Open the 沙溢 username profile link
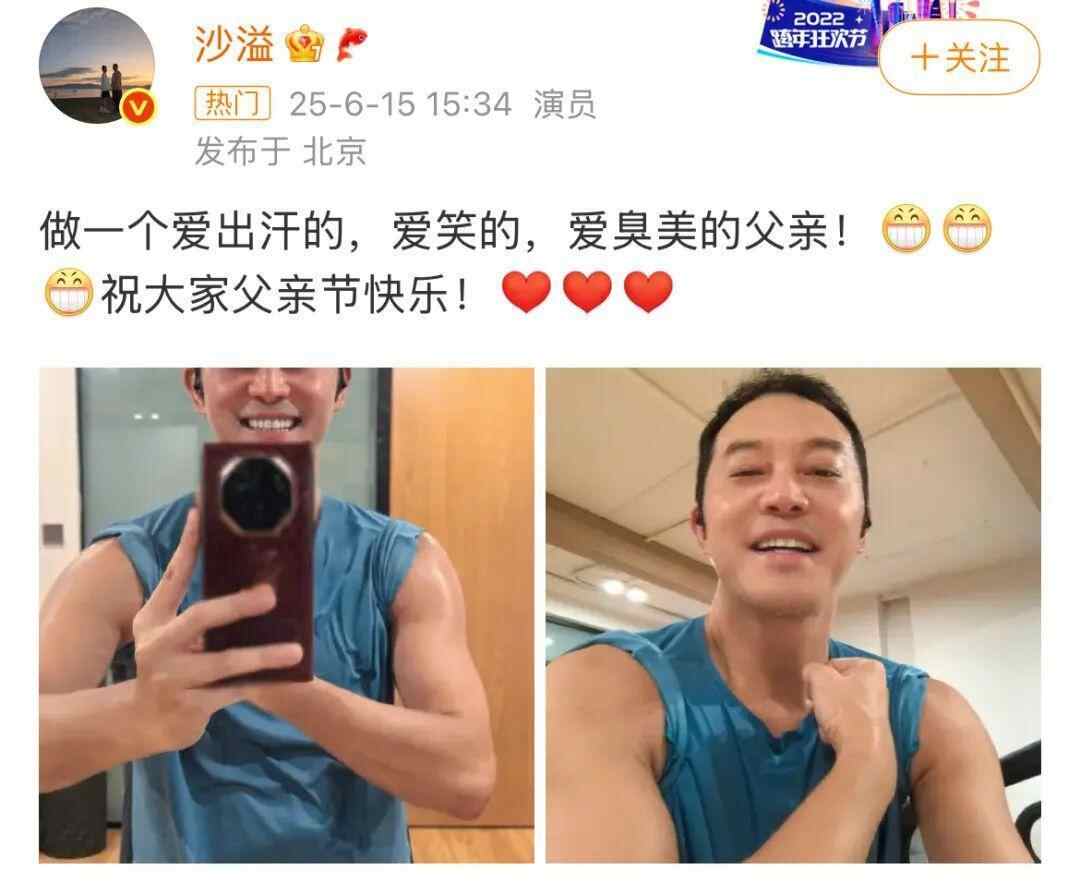Screen dimensions: 1080x894 226,45
